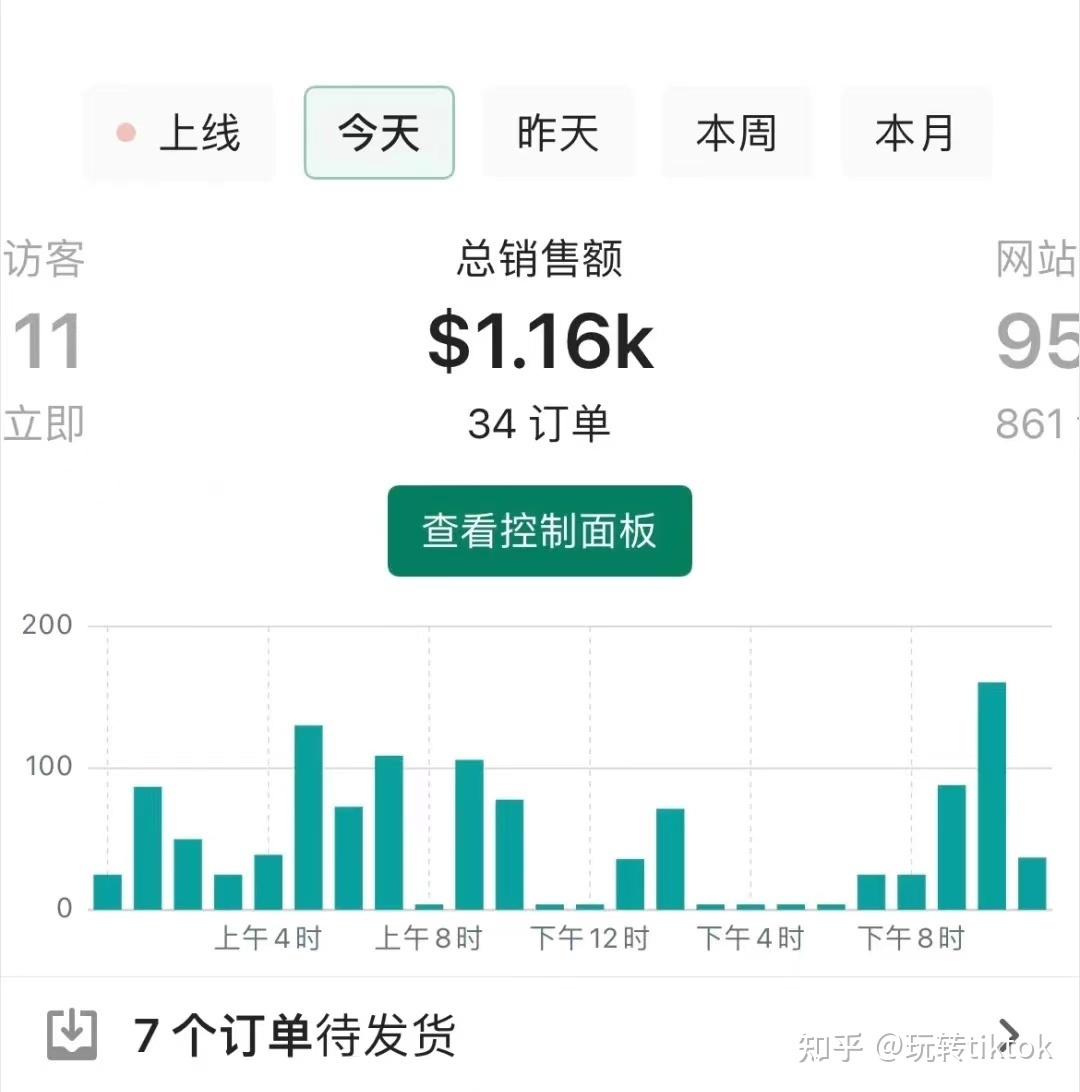The height and width of the screenshot is (1092, 1080).
Task: Switch to the 今天 tab
Action: coord(379,133)
